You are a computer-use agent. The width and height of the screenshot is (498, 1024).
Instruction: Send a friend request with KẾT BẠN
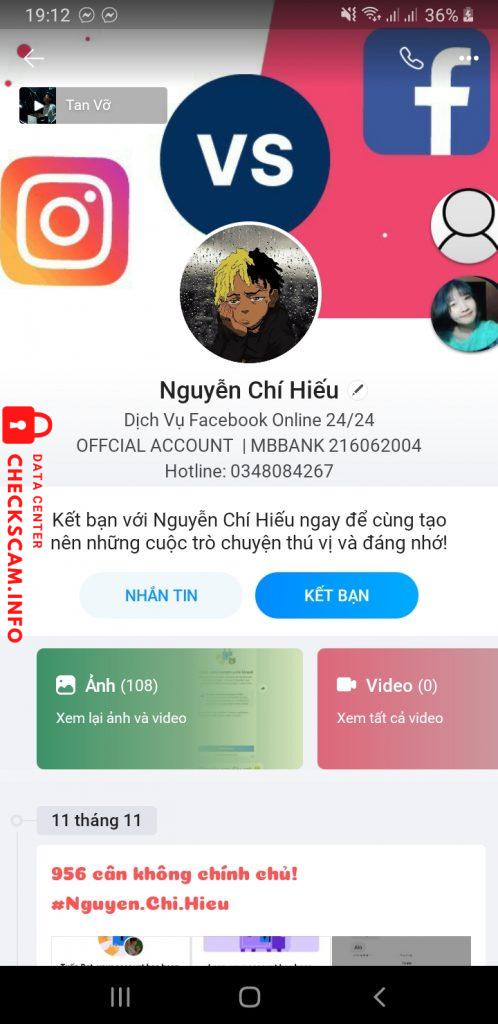coord(336,595)
